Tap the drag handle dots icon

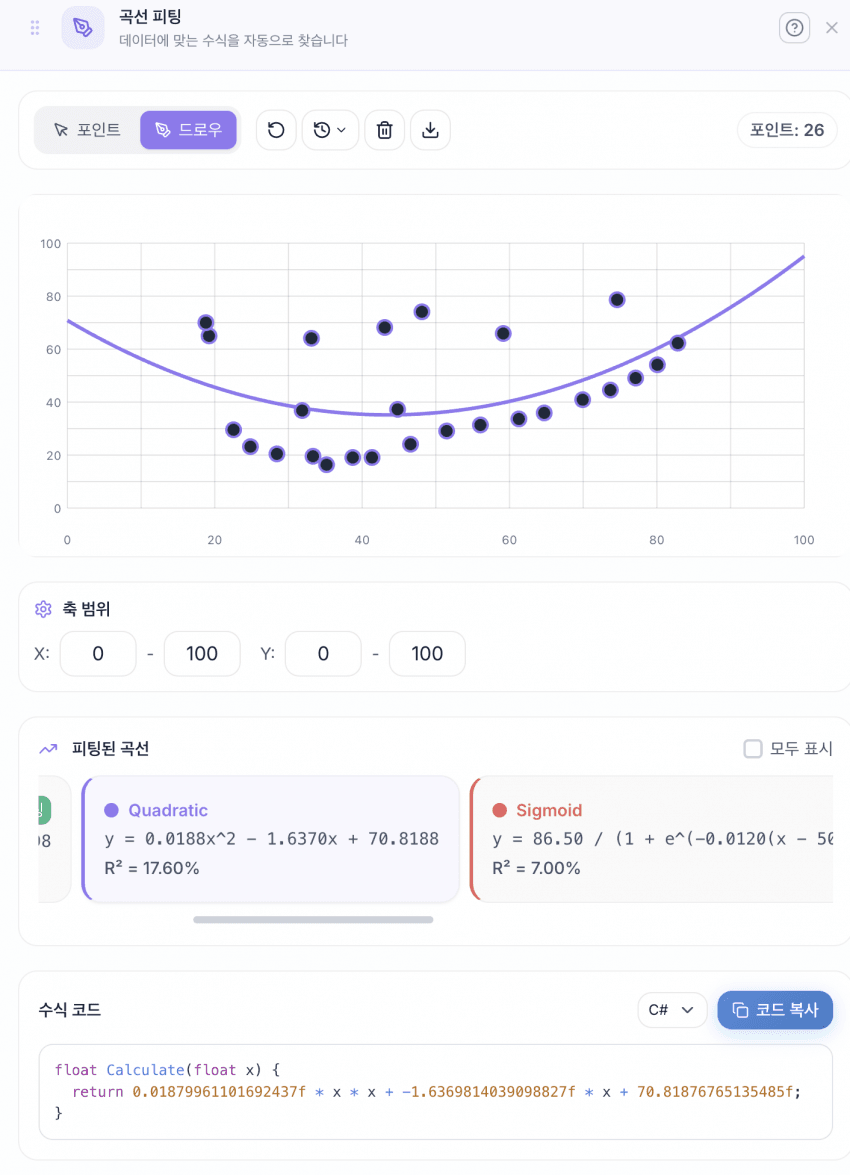click(35, 28)
